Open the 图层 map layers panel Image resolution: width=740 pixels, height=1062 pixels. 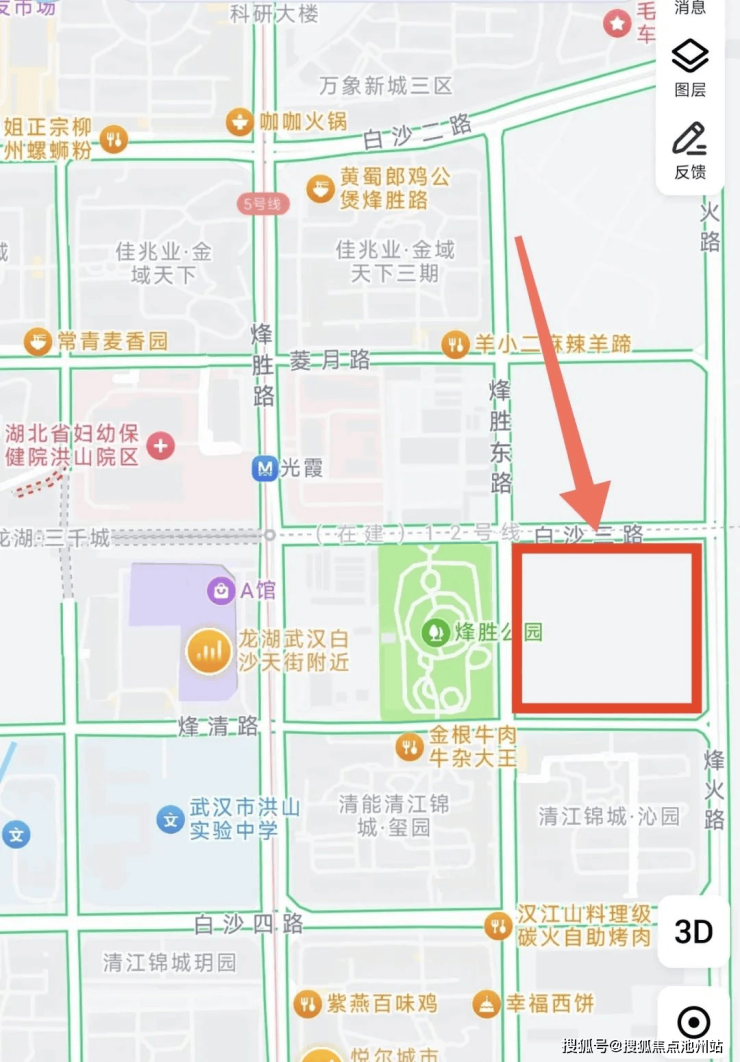pyautogui.click(x=690, y=67)
